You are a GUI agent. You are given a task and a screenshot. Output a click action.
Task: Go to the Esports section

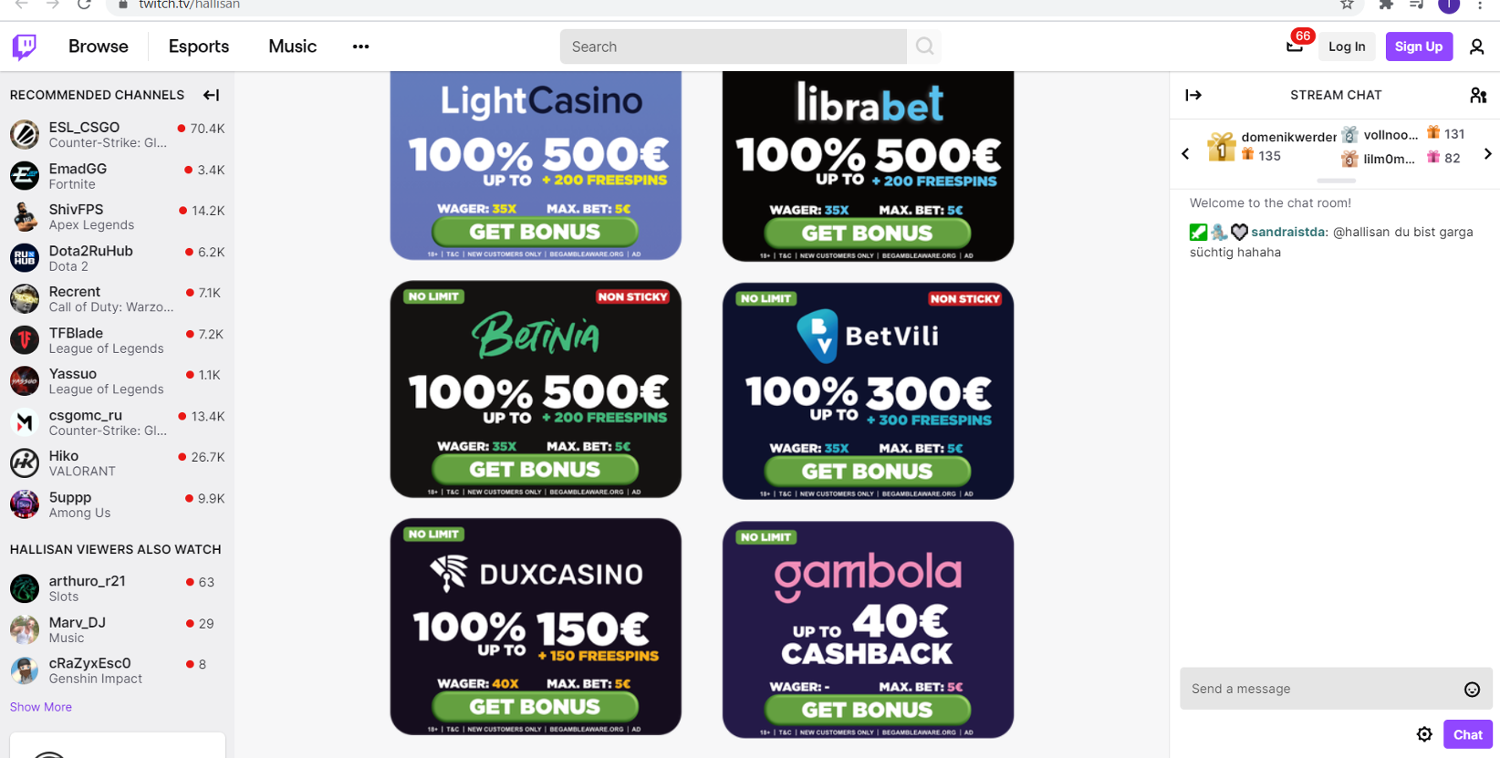click(x=198, y=46)
